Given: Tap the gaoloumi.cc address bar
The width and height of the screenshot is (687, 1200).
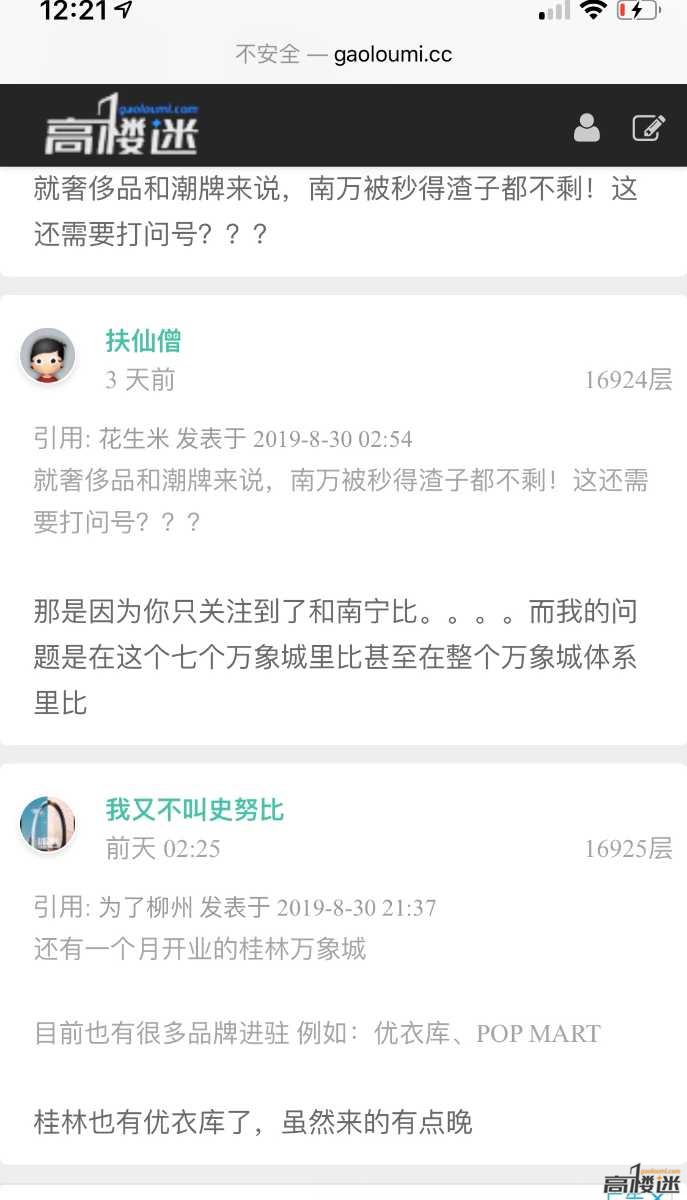Looking at the screenshot, I should pyautogui.click(x=344, y=54).
